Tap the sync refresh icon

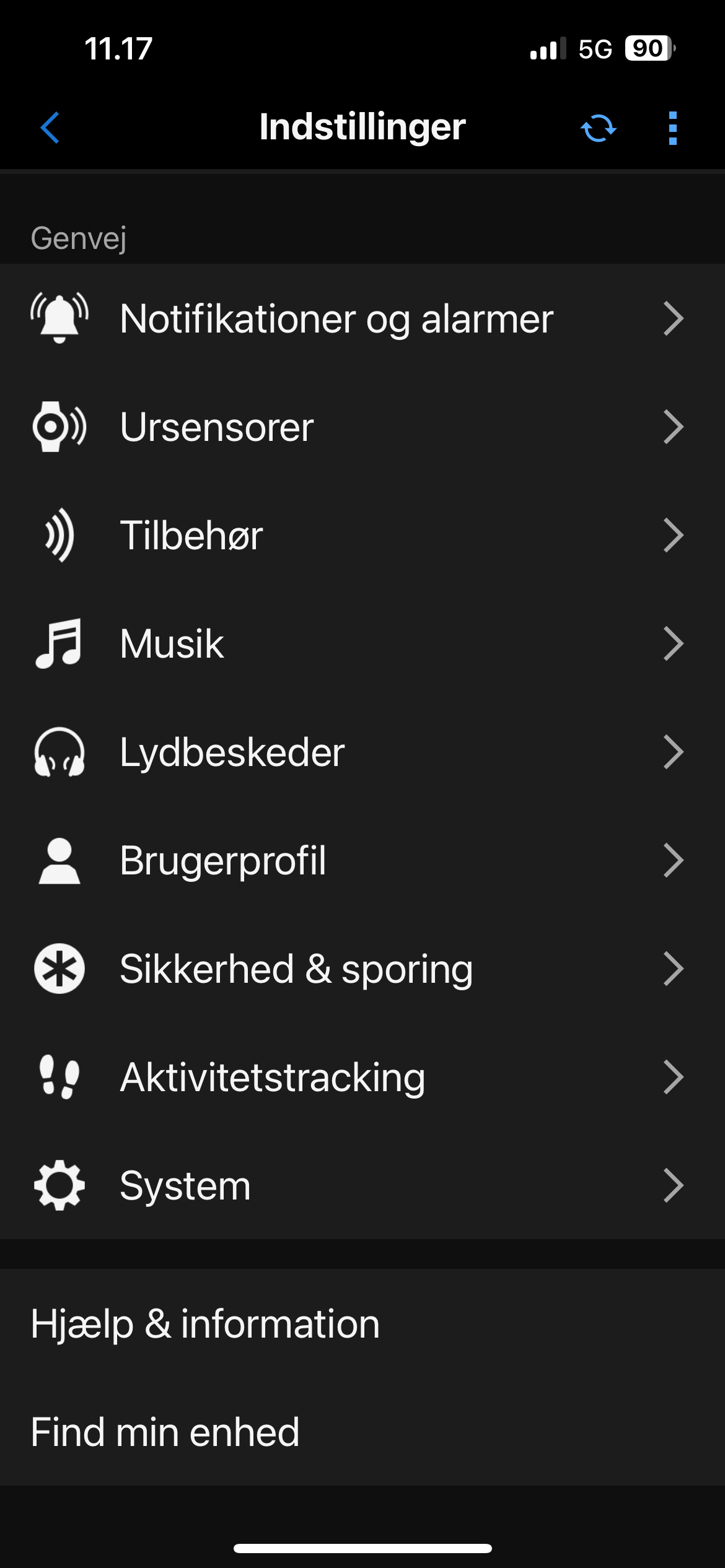[x=598, y=128]
